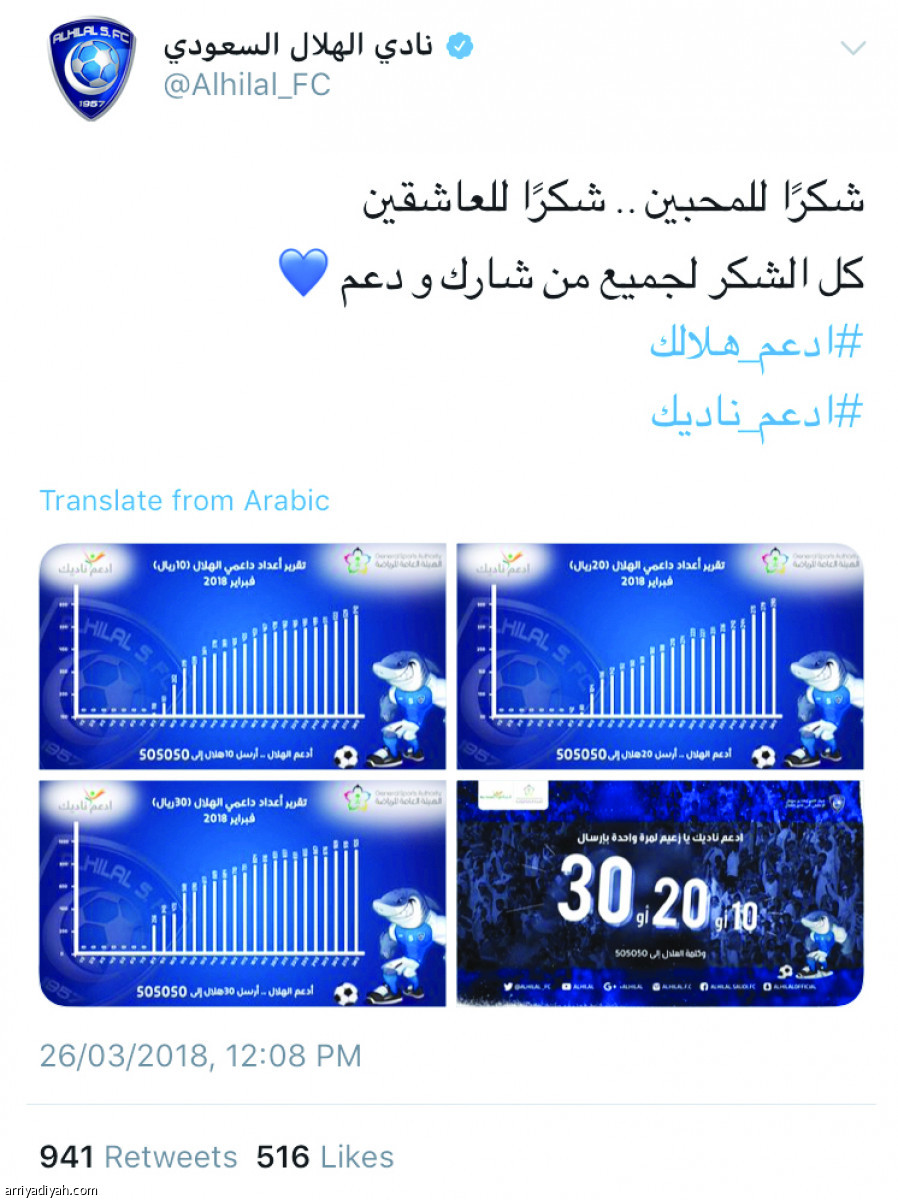
Task: Open the tweet options chevron menu
Action: [x=852, y=48]
